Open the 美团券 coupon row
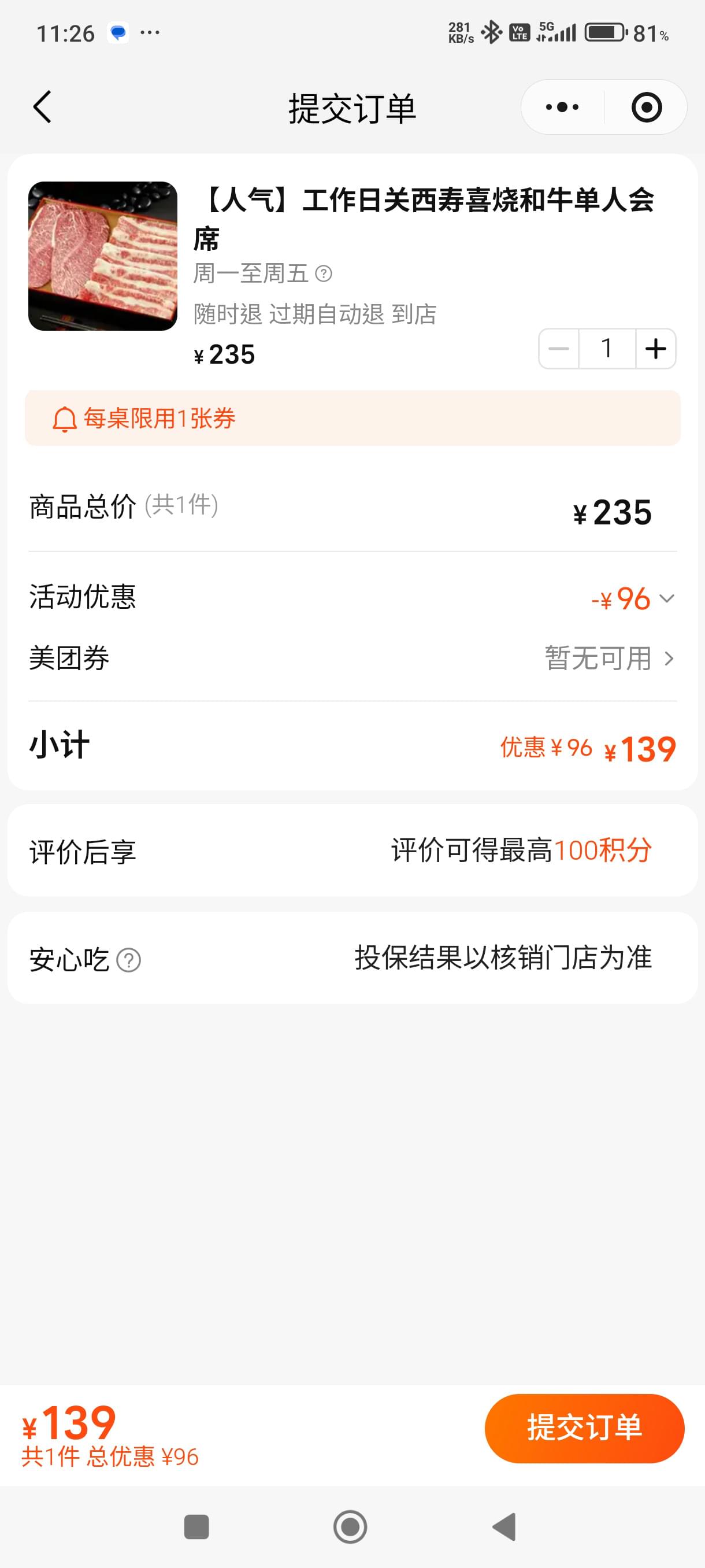 tap(353, 659)
